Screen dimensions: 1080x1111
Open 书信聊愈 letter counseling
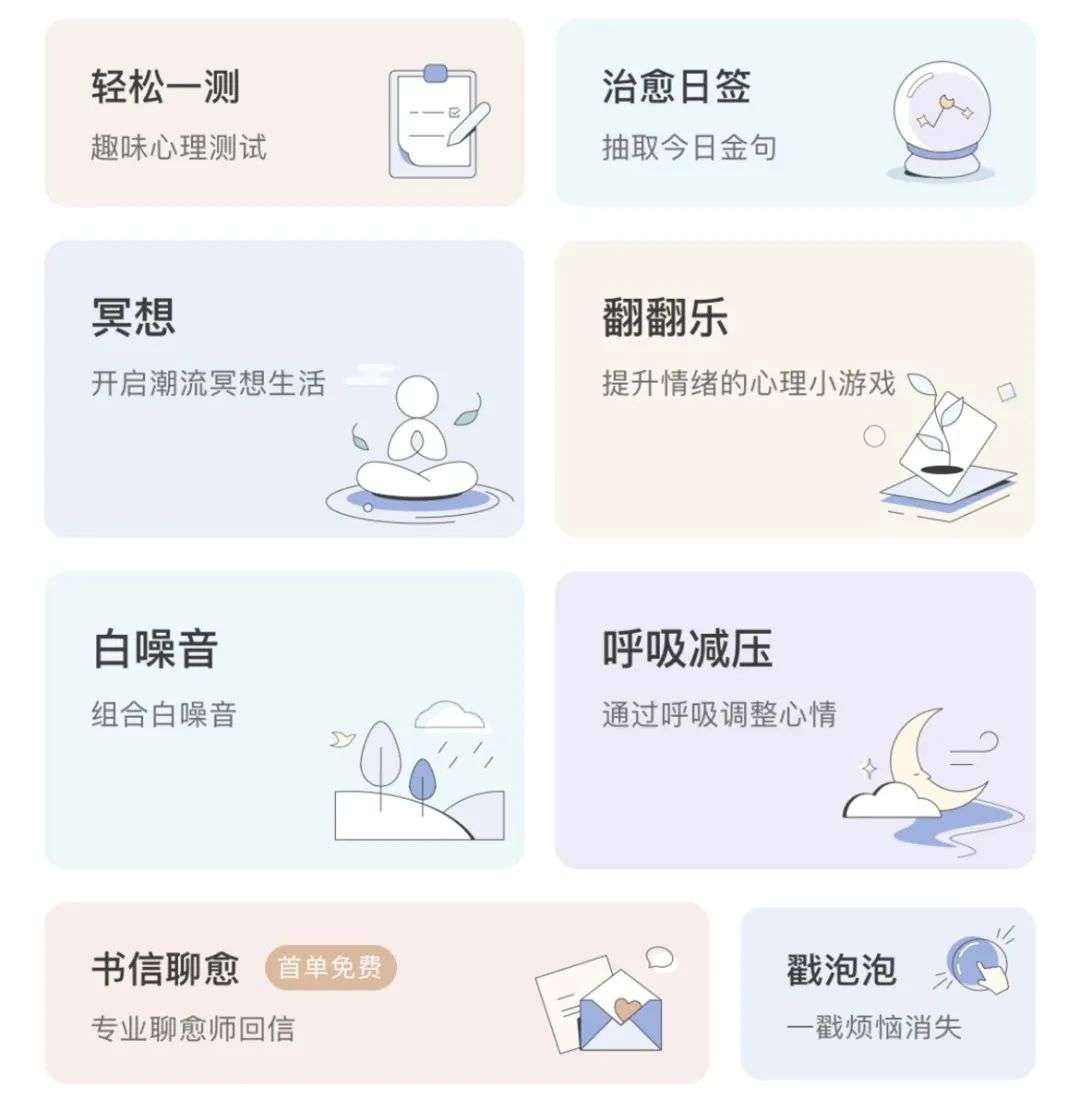376,993
